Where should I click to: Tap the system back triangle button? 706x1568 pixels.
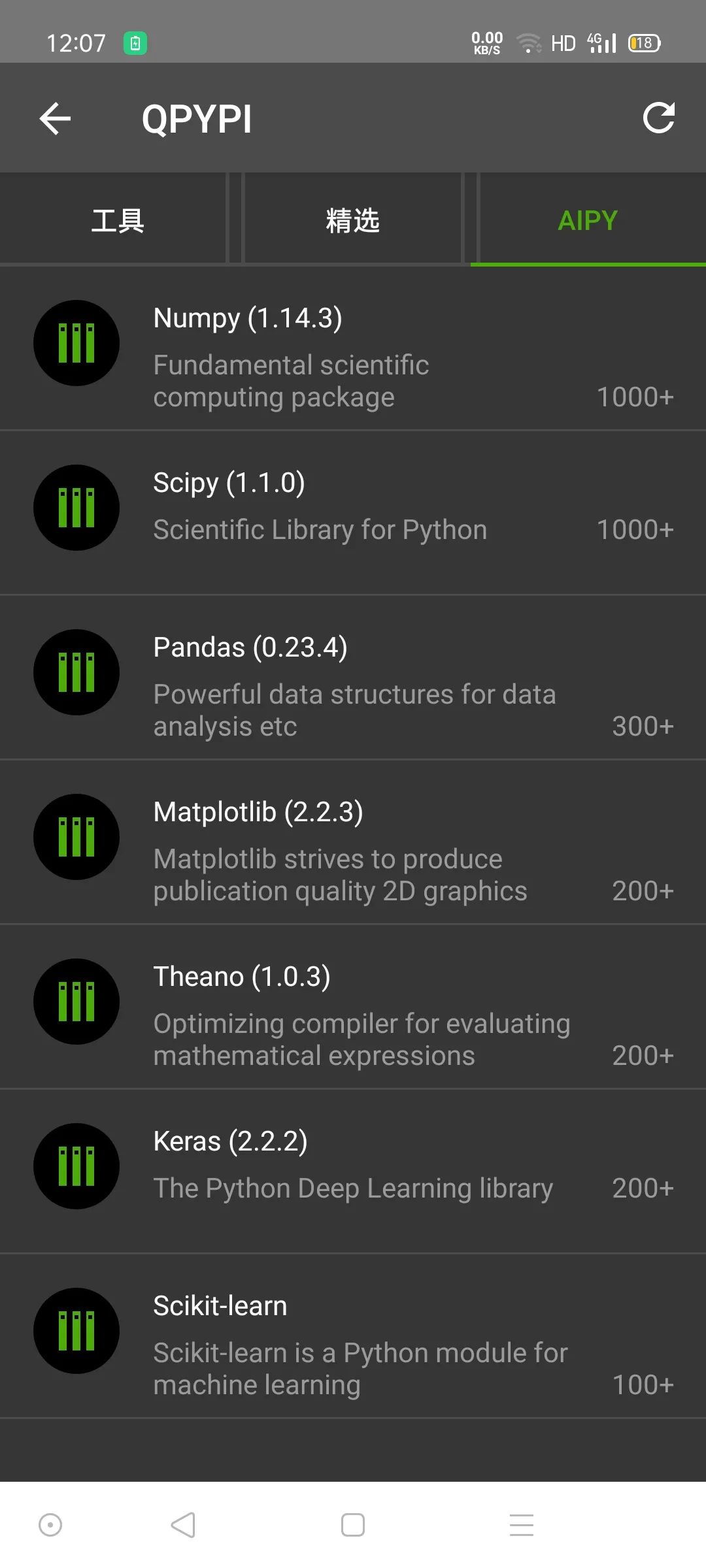(183, 1525)
